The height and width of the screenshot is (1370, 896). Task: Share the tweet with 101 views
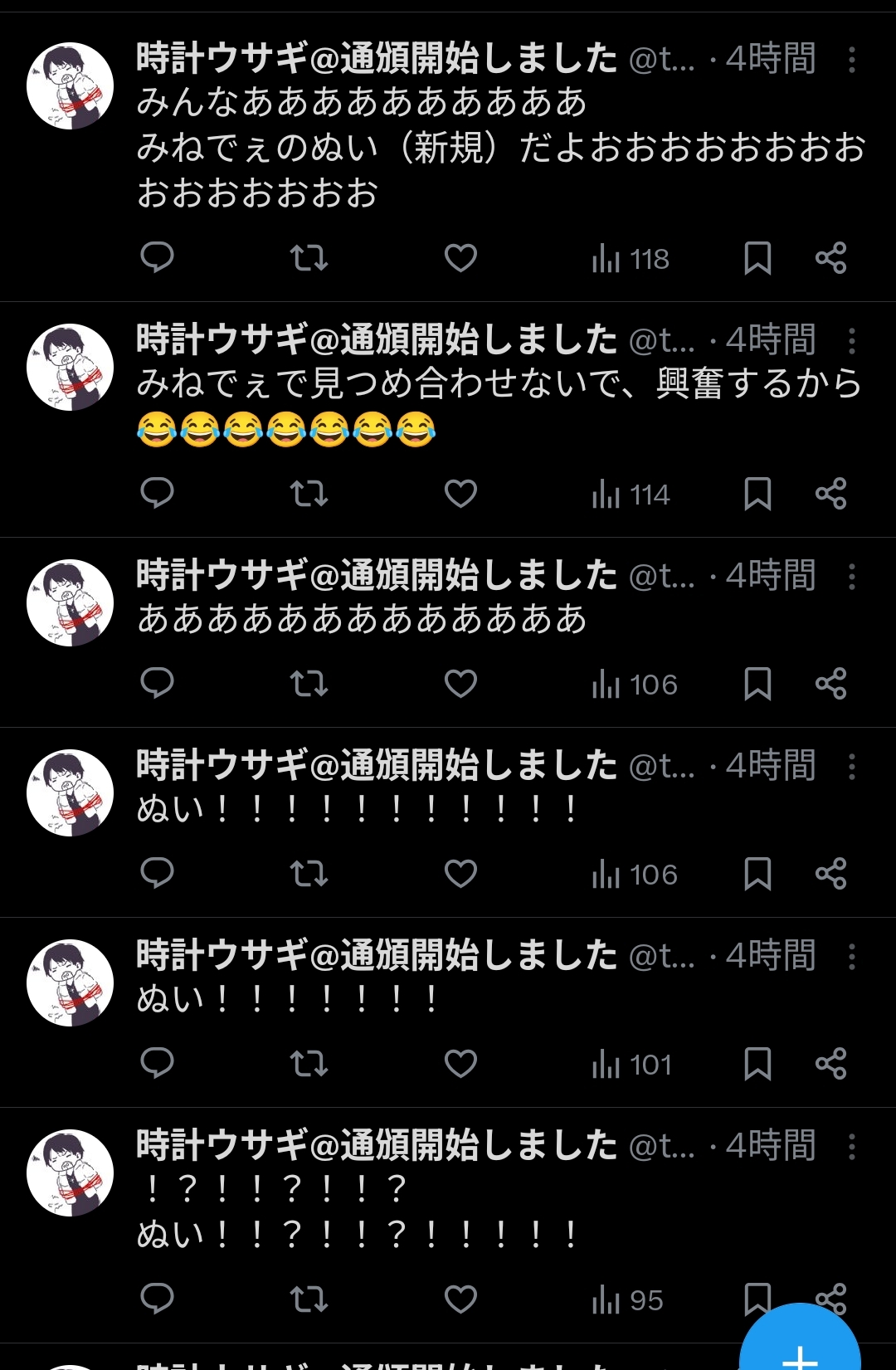[830, 1064]
